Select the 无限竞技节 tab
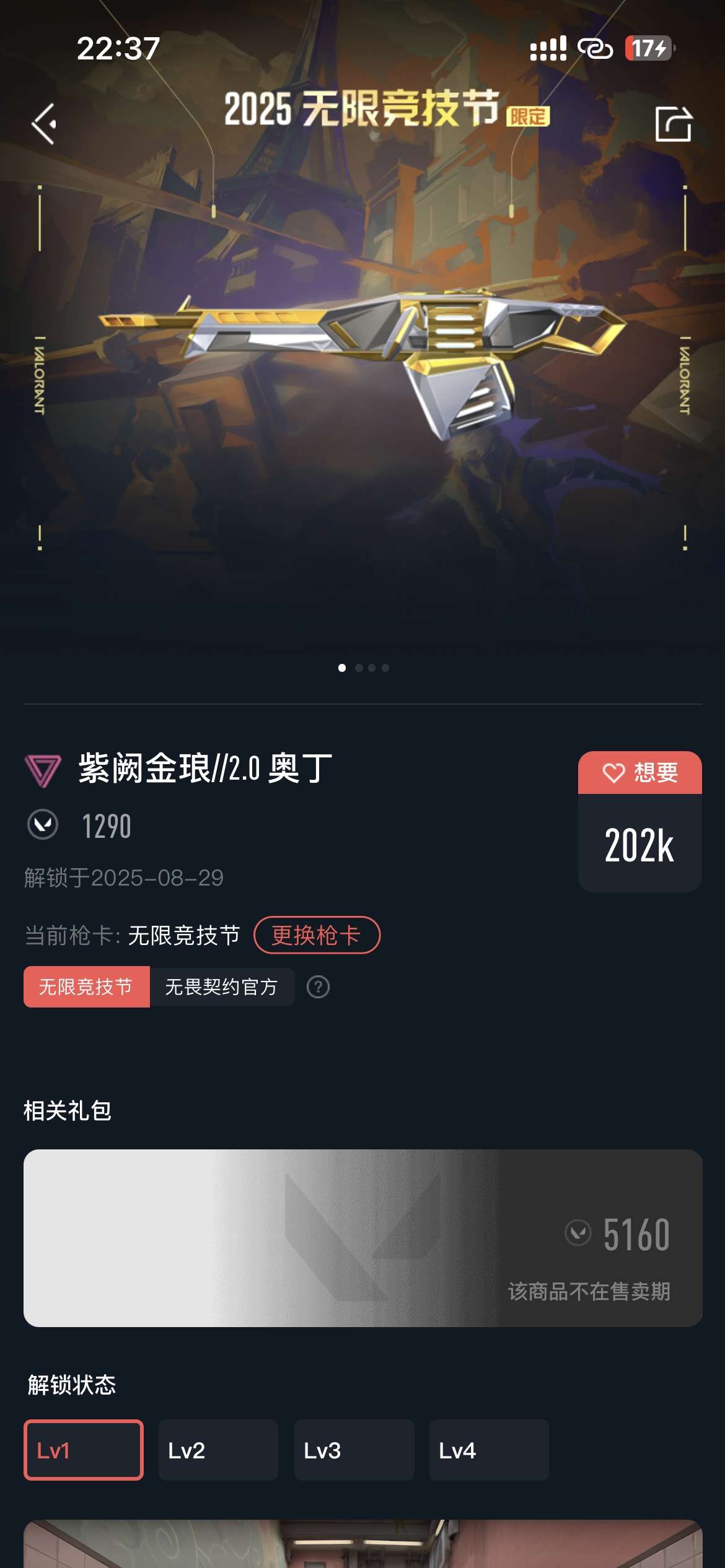Screen dimensions: 725x1568 click(86, 987)
